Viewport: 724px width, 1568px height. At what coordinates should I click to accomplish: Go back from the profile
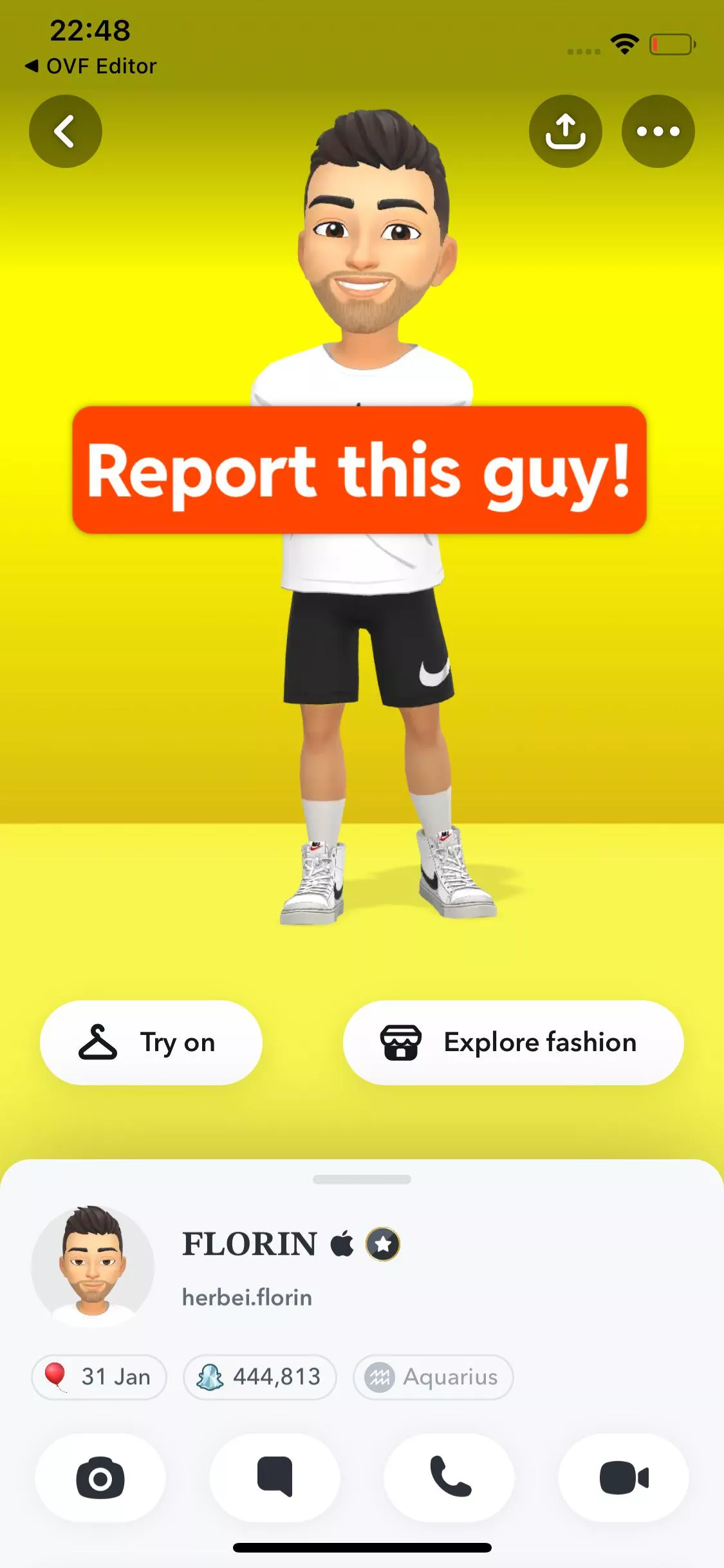pos(65,131)
